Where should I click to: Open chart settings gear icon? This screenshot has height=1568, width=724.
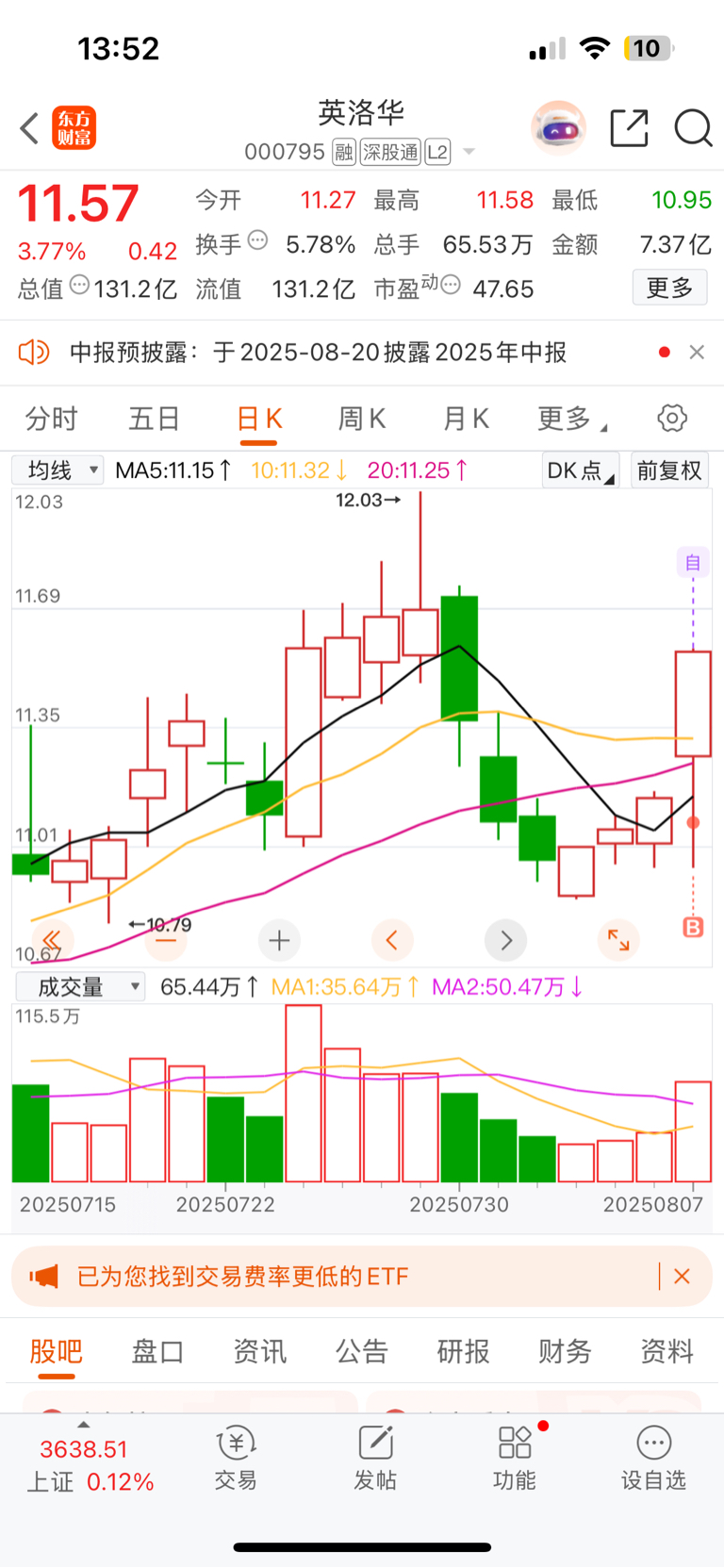(672, 418)
